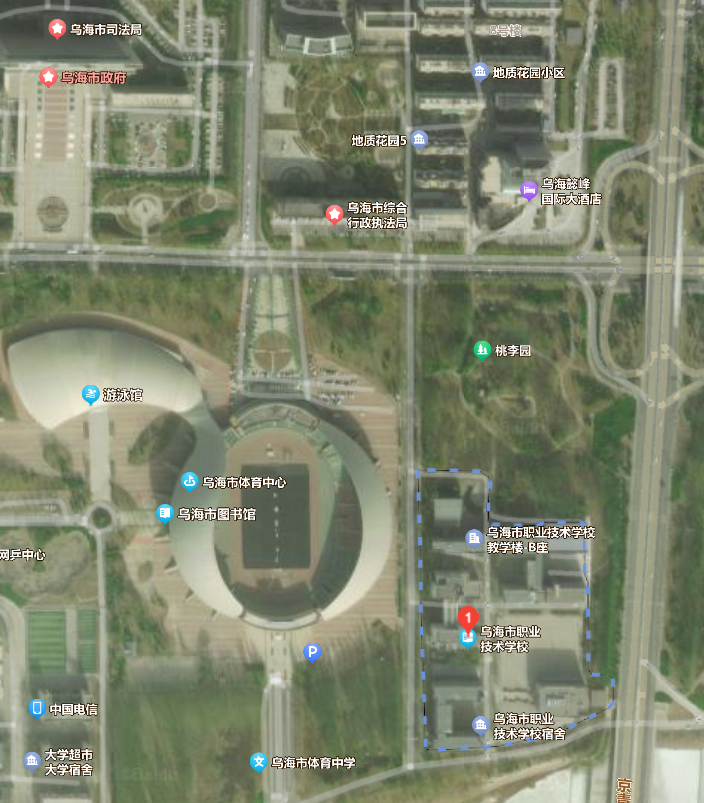The image size is (704, 803).
Task: Tap the 大学超市大学宿舍 marker
Action: tap(32, 761)
